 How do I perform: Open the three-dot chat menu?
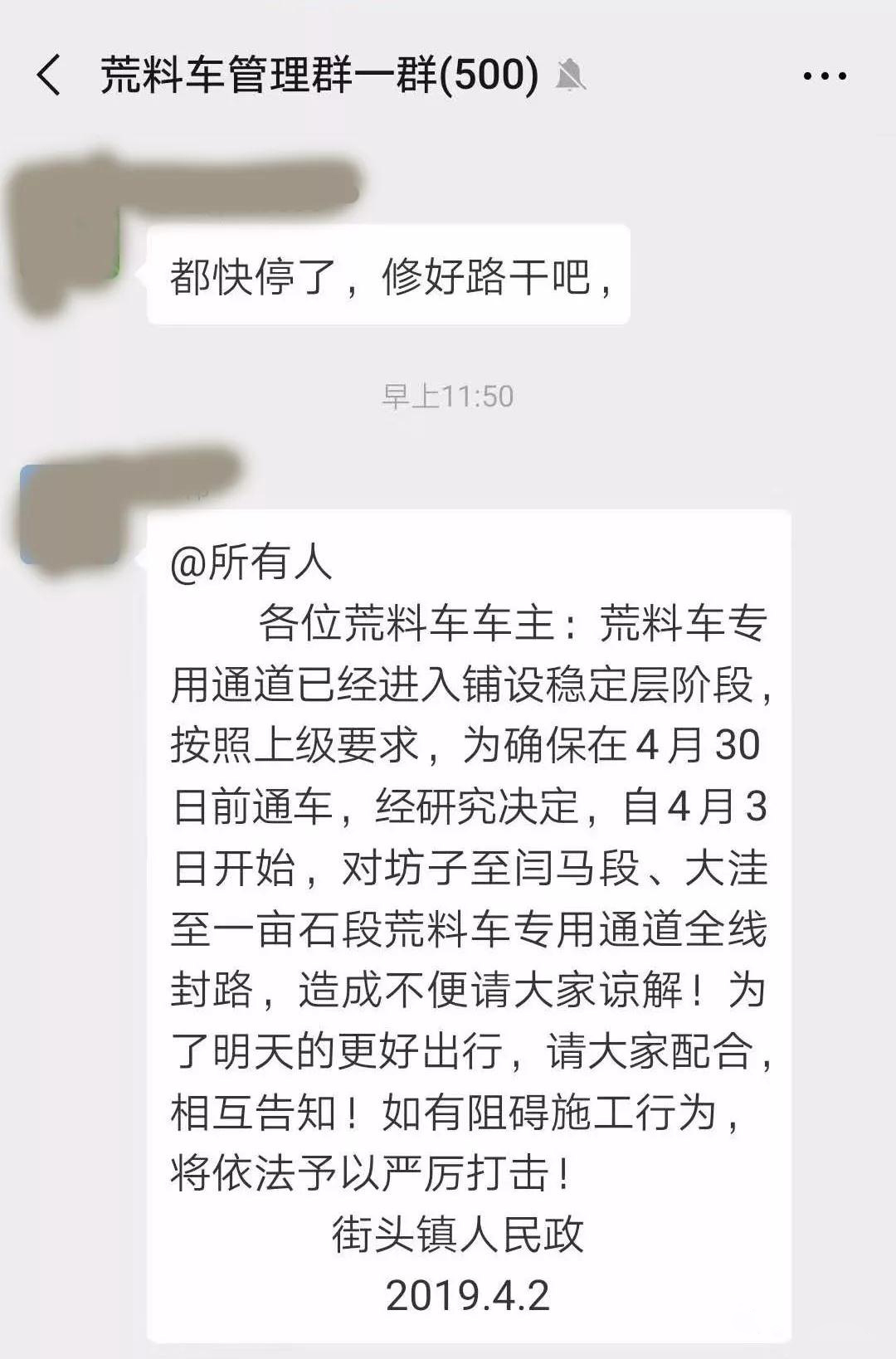[825, 76]
